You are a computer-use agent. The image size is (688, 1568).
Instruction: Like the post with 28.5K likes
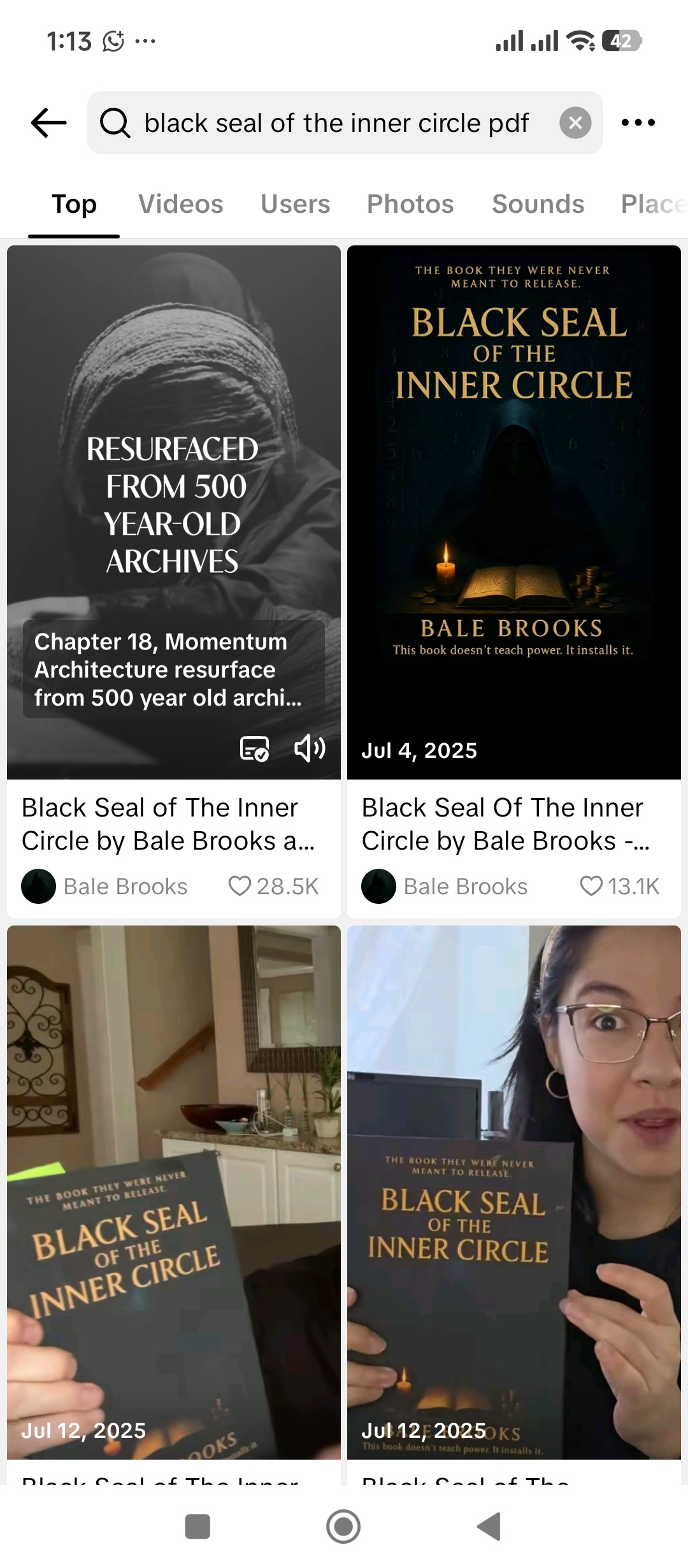coord(240,886)
